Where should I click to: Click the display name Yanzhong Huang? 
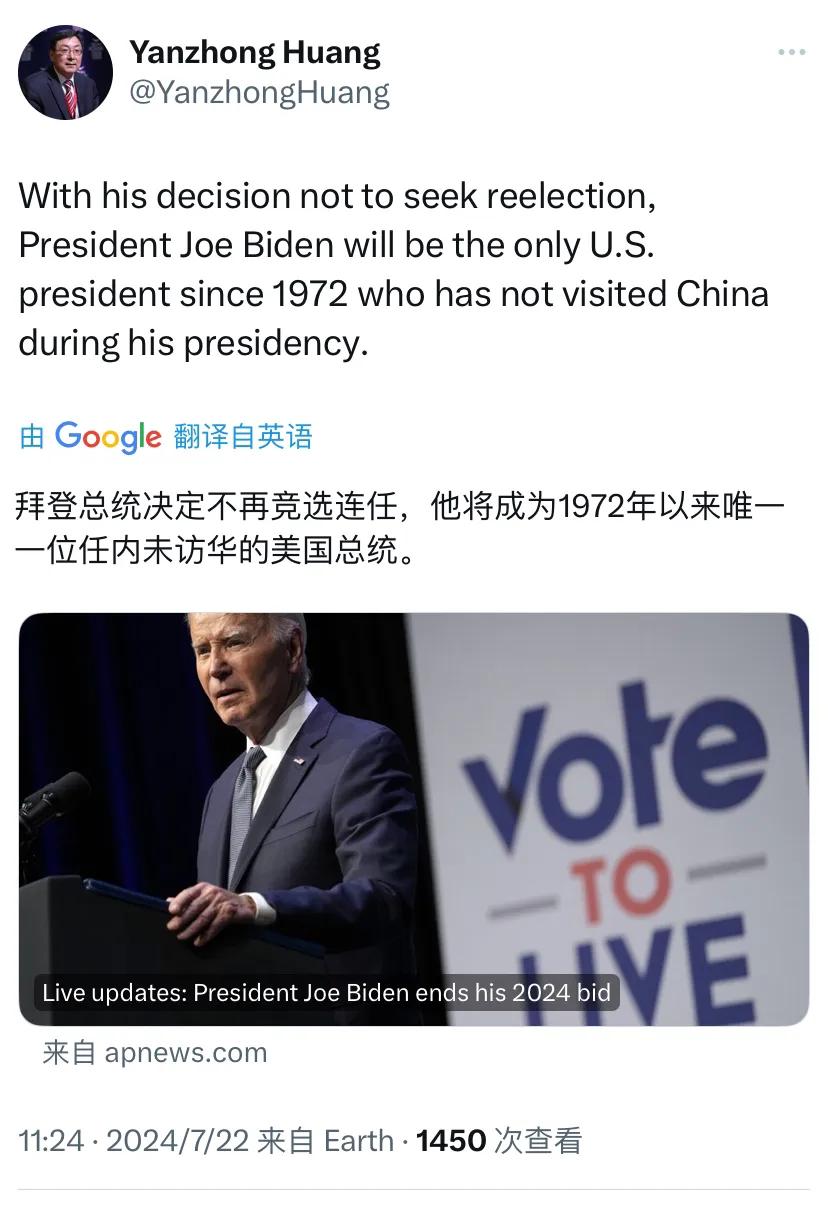[255, 52]
